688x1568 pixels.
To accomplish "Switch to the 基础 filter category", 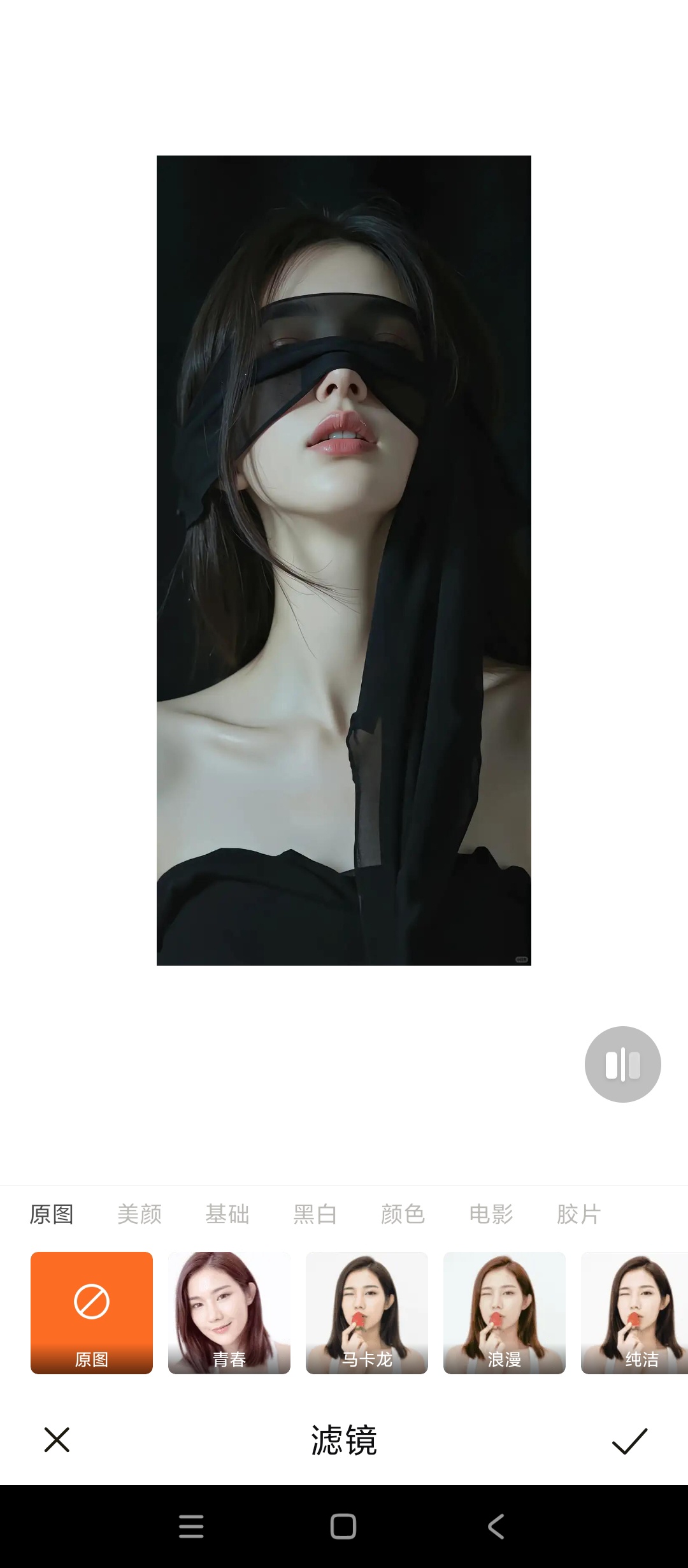I will tap(227, 1214).
